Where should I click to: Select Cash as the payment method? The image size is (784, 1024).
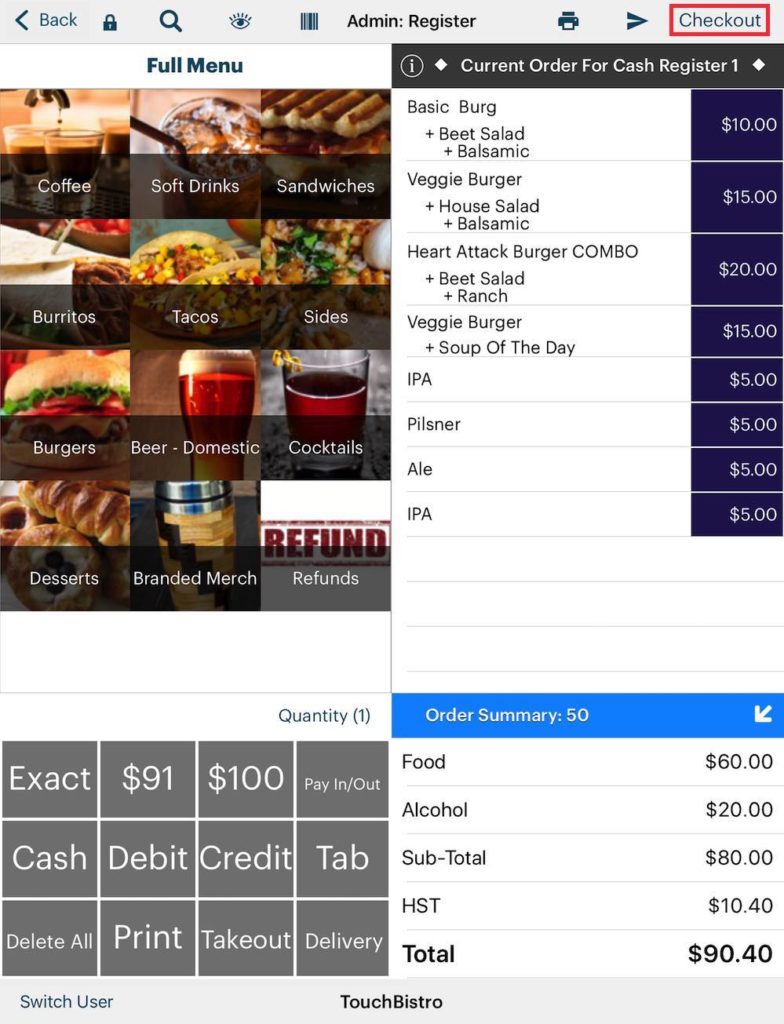tap(49, 858)
